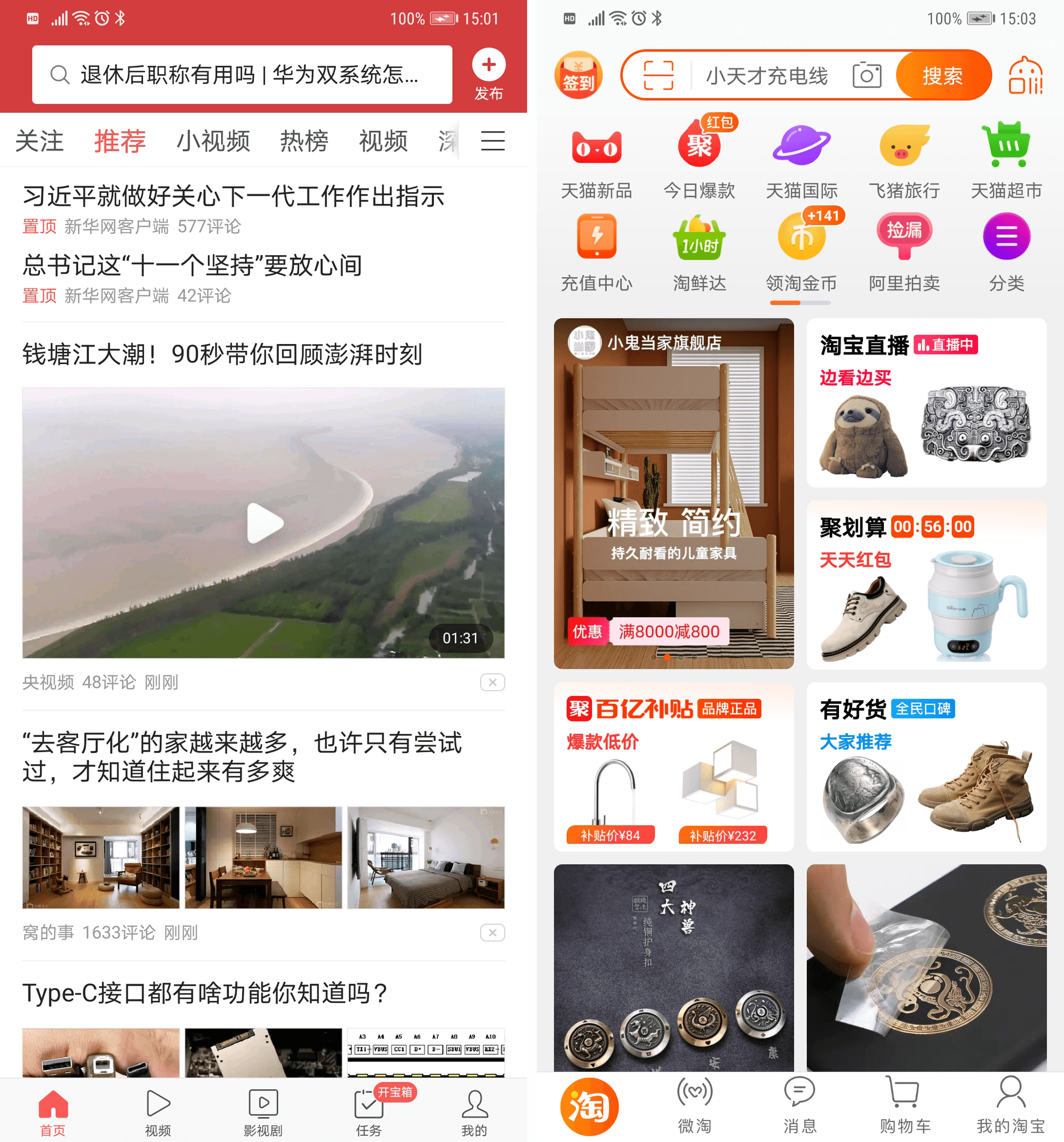This screenshot has height=1142, width=1064.
Task: Open the Toutiao search box
Action: (242, 75)
